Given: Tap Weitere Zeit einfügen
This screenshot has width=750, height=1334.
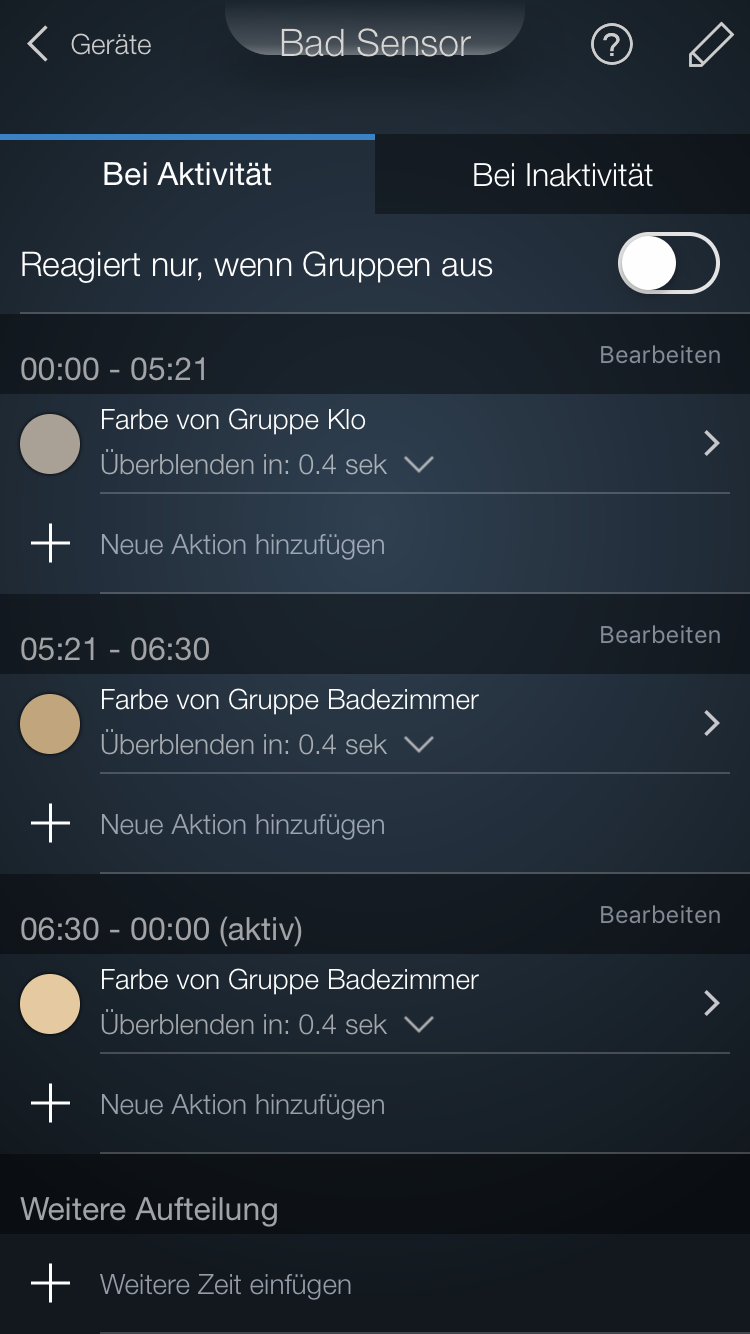Looking at the screenshot, I should (225, 1285).
